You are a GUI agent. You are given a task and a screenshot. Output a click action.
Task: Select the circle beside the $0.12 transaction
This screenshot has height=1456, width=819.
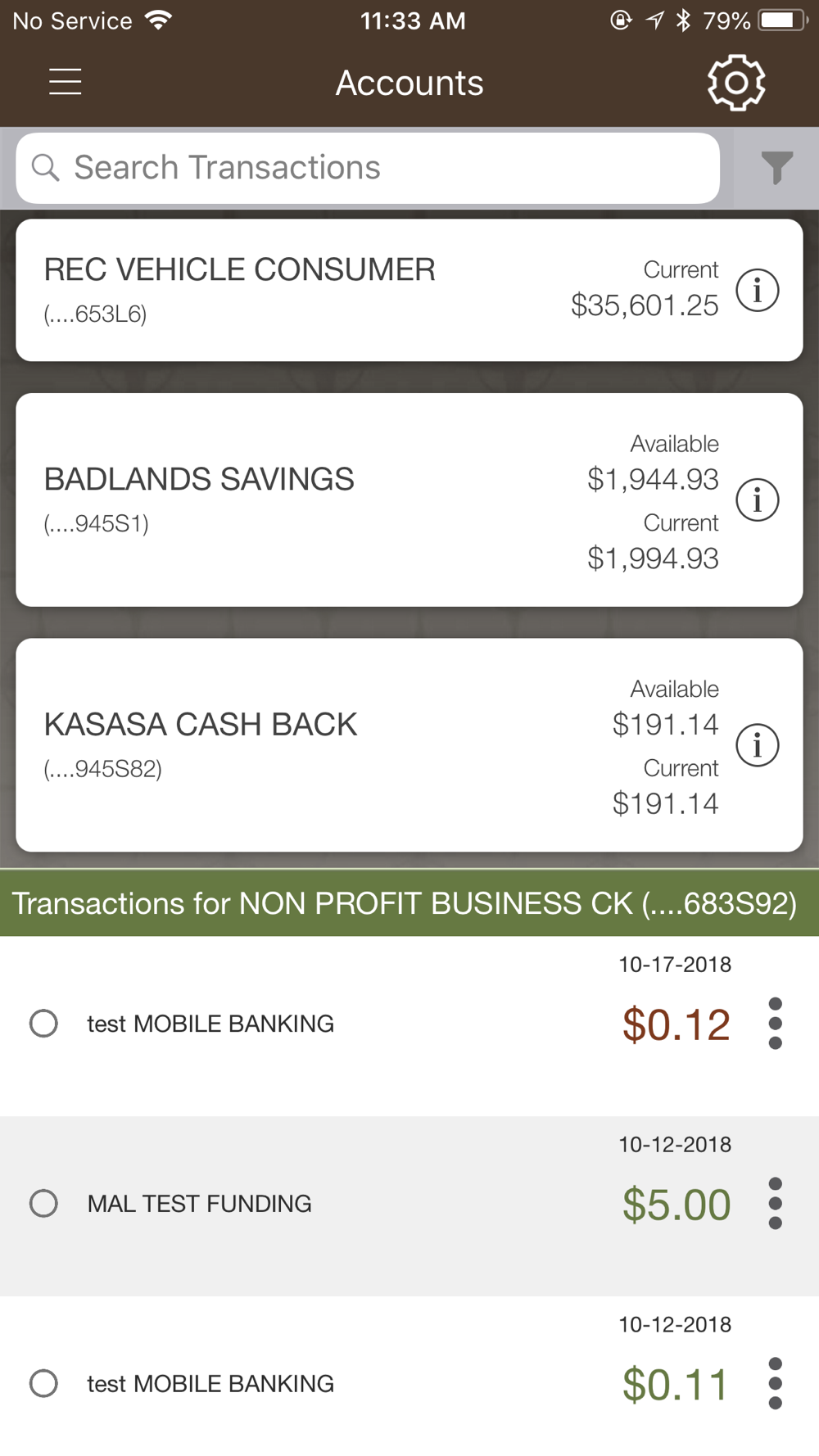43,1023
